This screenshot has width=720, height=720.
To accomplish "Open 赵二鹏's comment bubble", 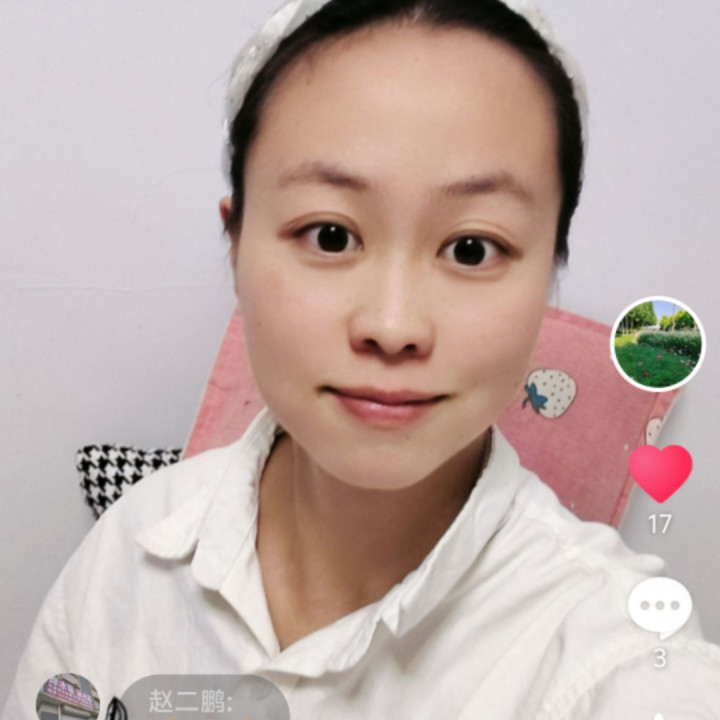I will (x=205, y=700).
